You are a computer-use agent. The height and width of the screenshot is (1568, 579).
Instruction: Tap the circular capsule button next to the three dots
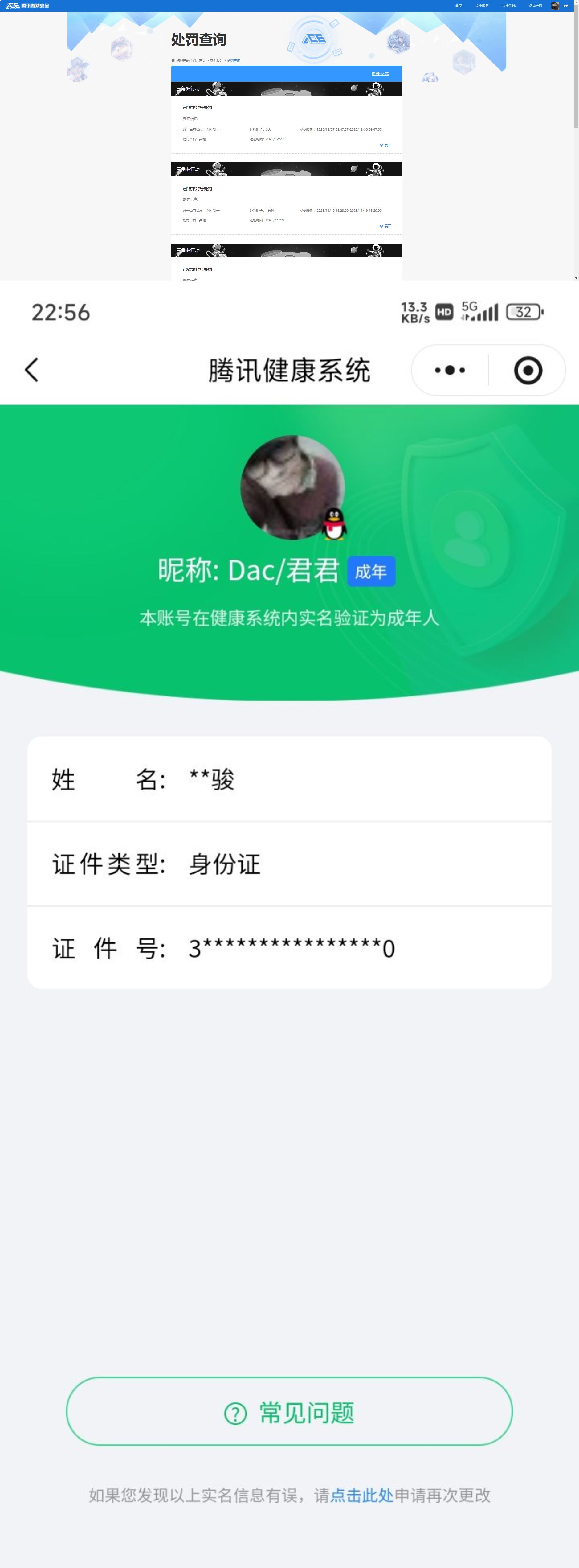[528, 369]
